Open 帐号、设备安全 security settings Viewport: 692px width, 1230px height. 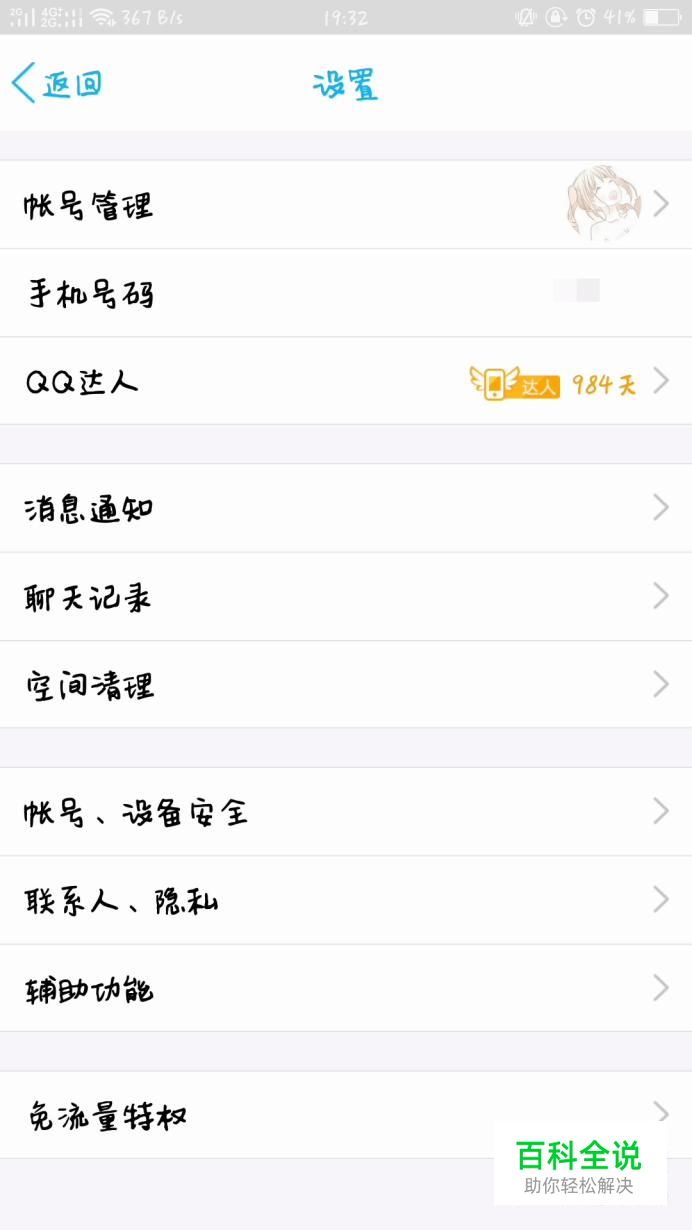pyautogui.click(x=346, y=812)
